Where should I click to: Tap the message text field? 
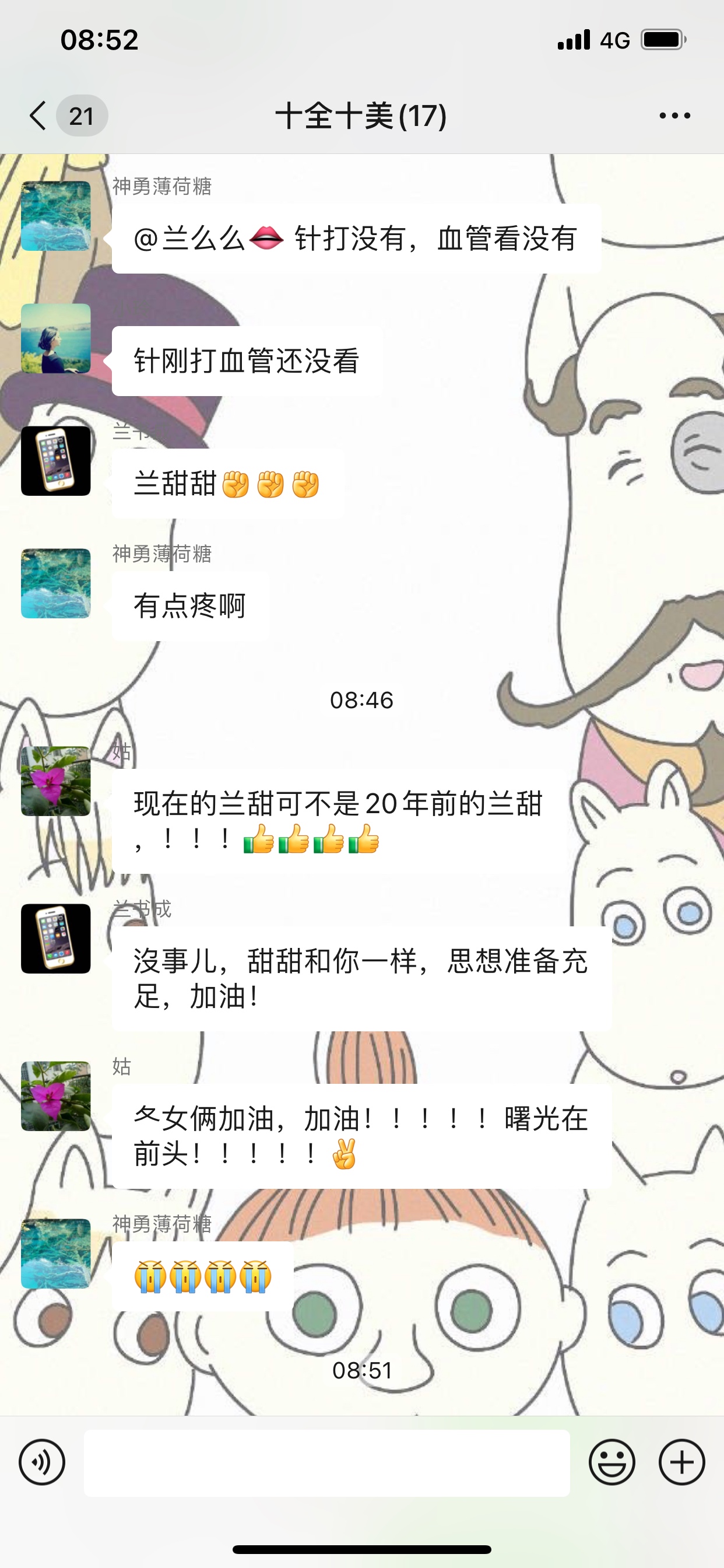326,1462
